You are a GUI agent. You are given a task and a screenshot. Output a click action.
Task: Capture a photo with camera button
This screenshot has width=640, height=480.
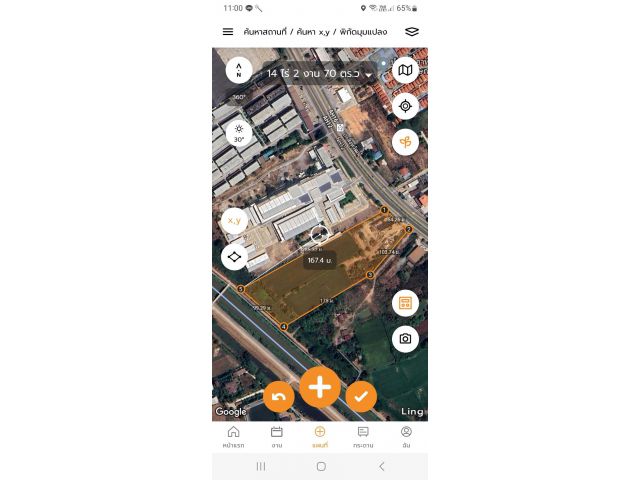tap(405, 339)
